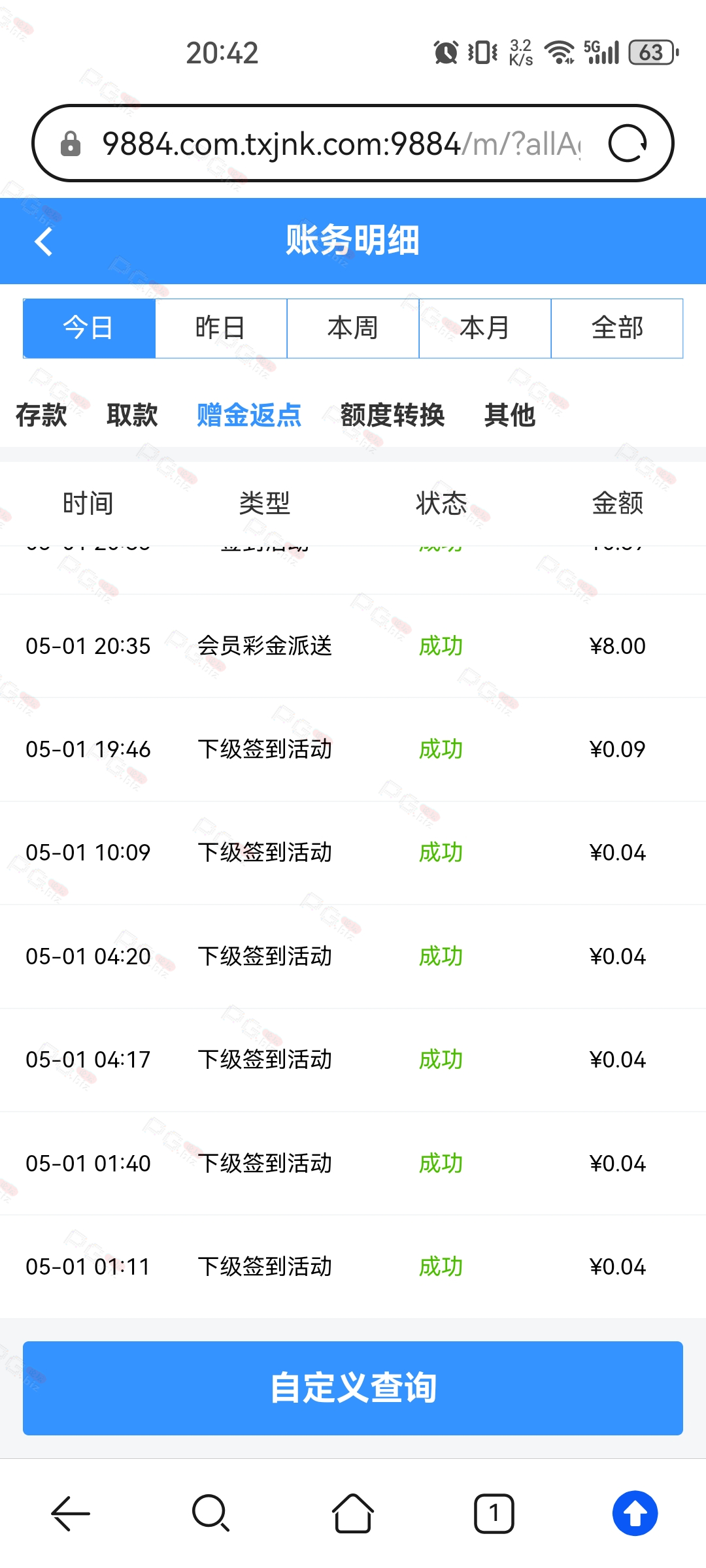The height and width of the screenshot is (1568, 706).
Task: Tap the 自定义查询 button
Action: tap(353, 1388)
